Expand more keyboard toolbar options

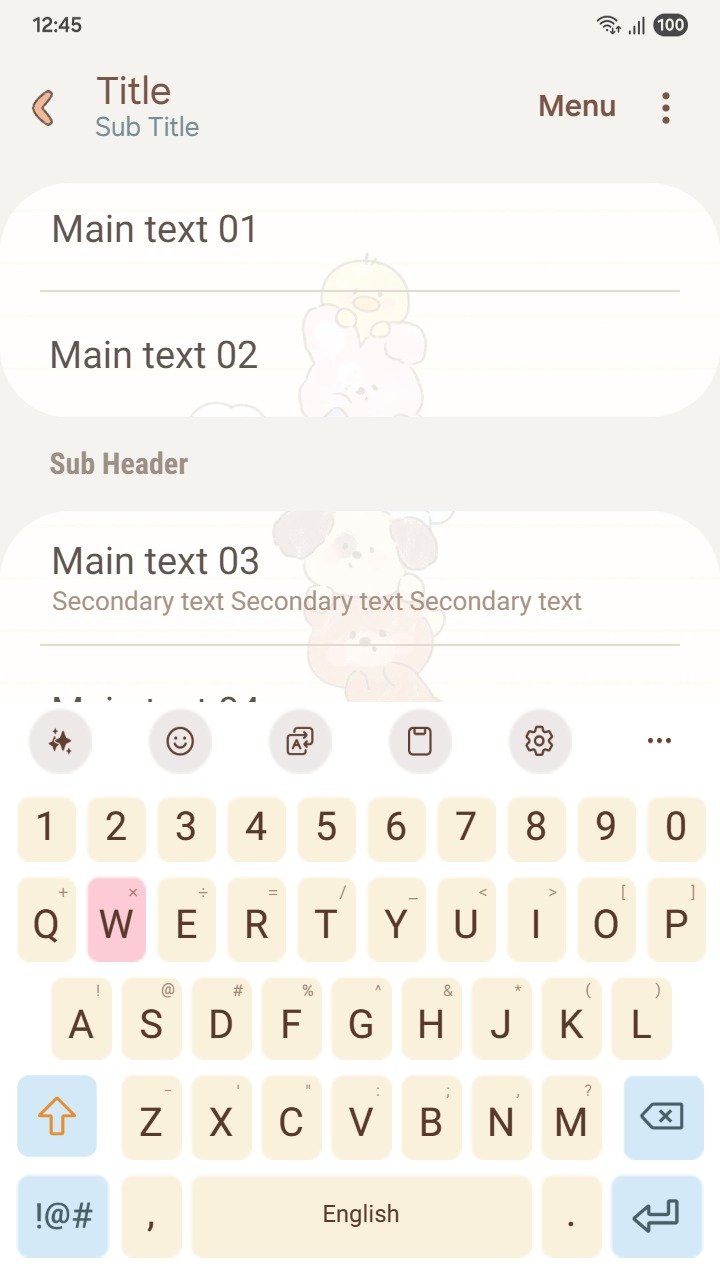coord(659,741)
